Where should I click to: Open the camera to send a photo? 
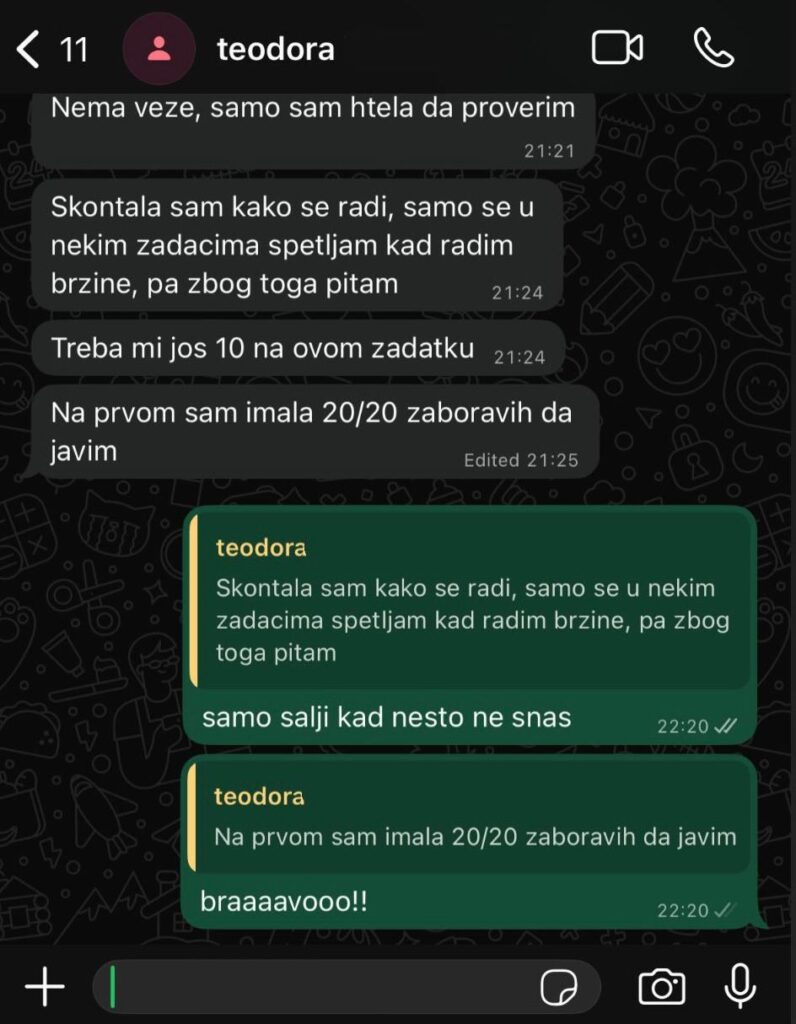661,987
